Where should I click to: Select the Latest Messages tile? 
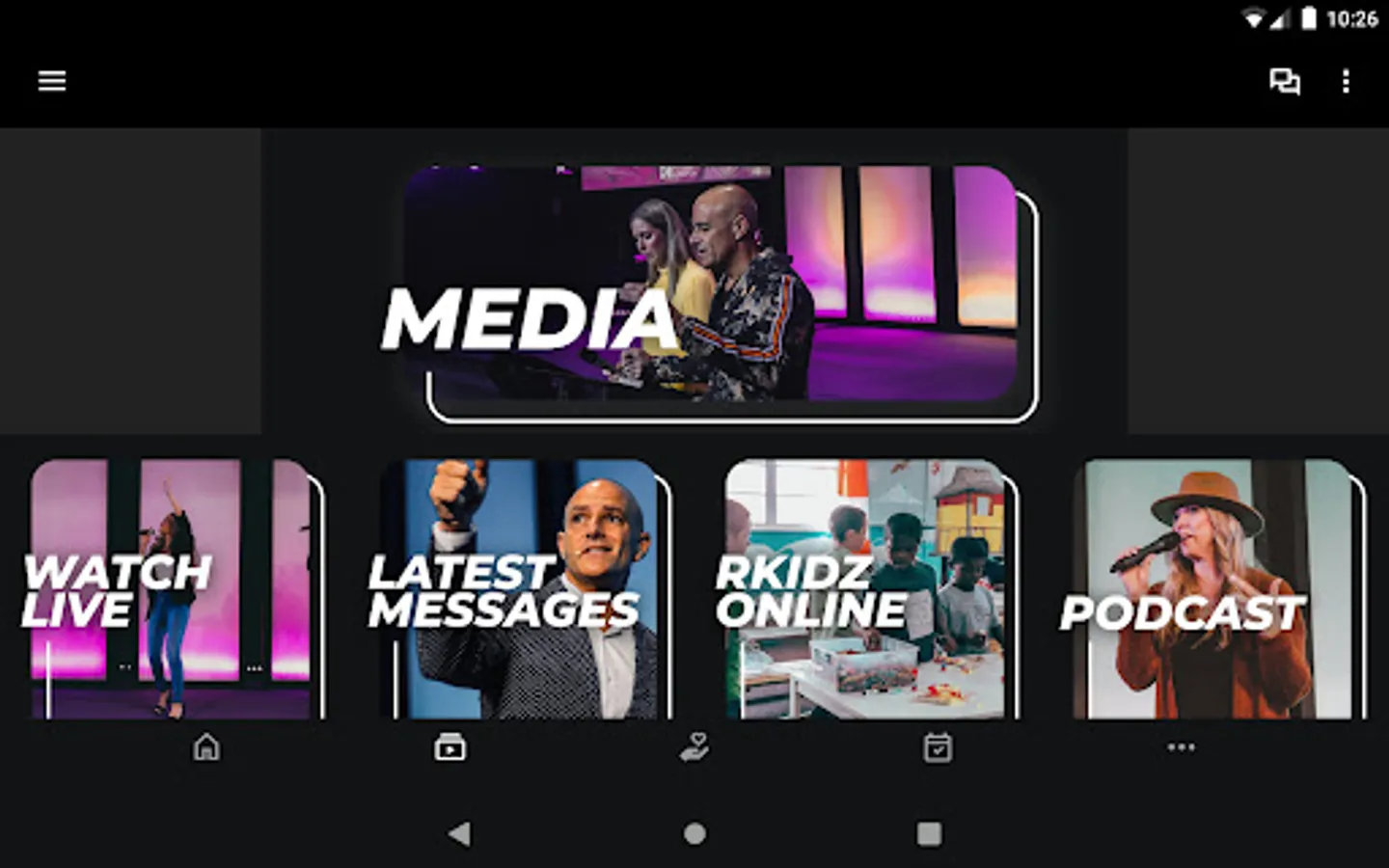click(x=520, y=588)
